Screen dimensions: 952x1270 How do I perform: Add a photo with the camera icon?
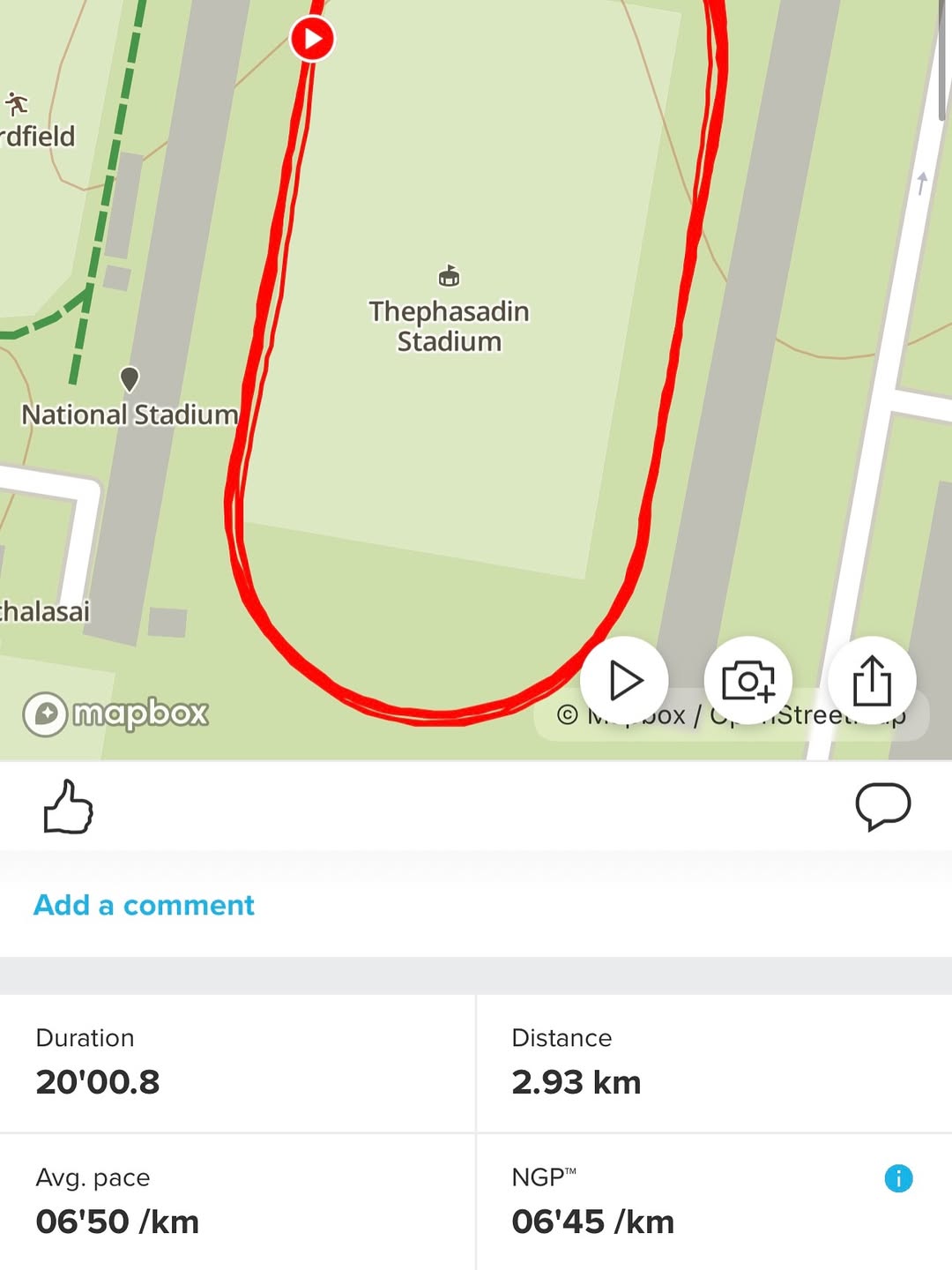click(x=747, y=681)
